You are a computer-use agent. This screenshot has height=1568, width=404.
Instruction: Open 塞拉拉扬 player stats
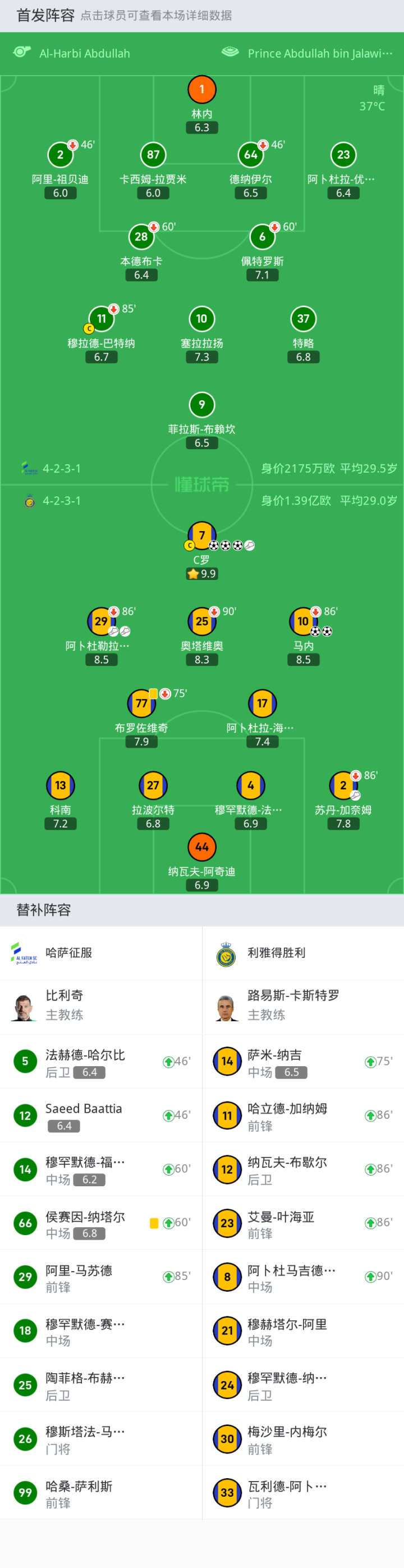pyautogui.click(x=201, y=319)
